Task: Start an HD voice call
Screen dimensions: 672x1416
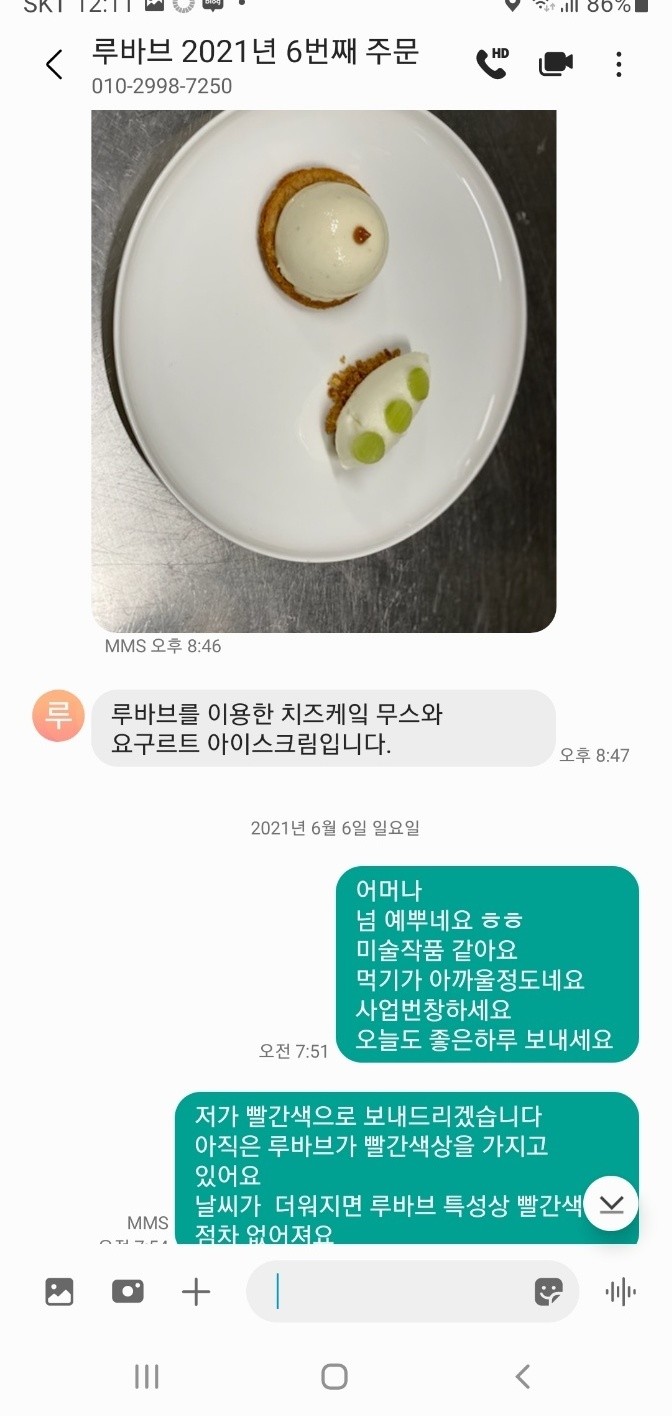Action: tap(491, 64)
